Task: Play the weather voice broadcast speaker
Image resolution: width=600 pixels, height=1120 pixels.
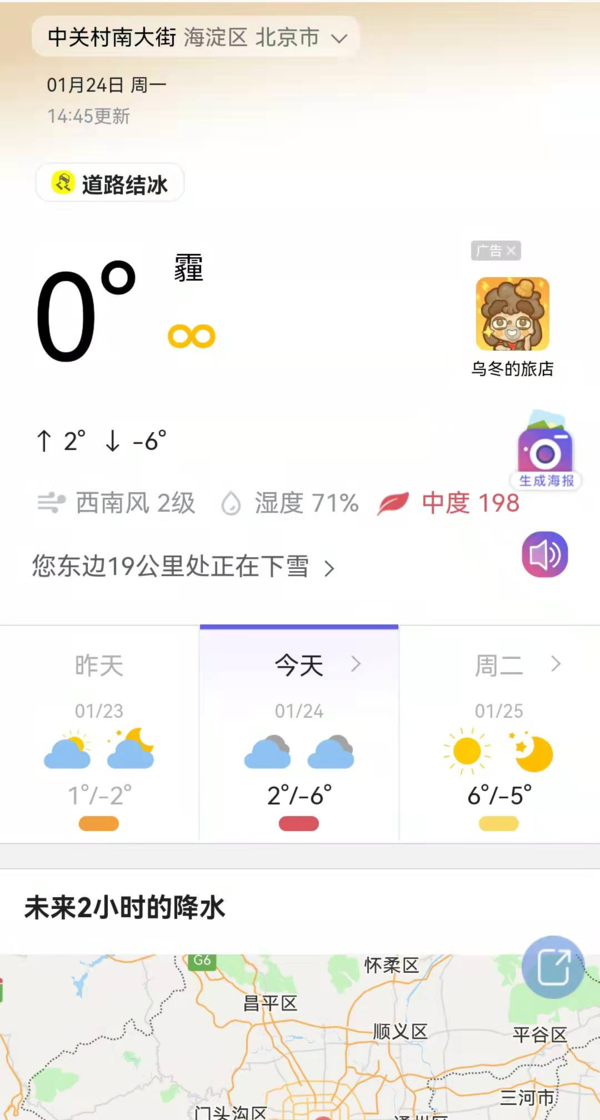Action: tap(545, 555)
